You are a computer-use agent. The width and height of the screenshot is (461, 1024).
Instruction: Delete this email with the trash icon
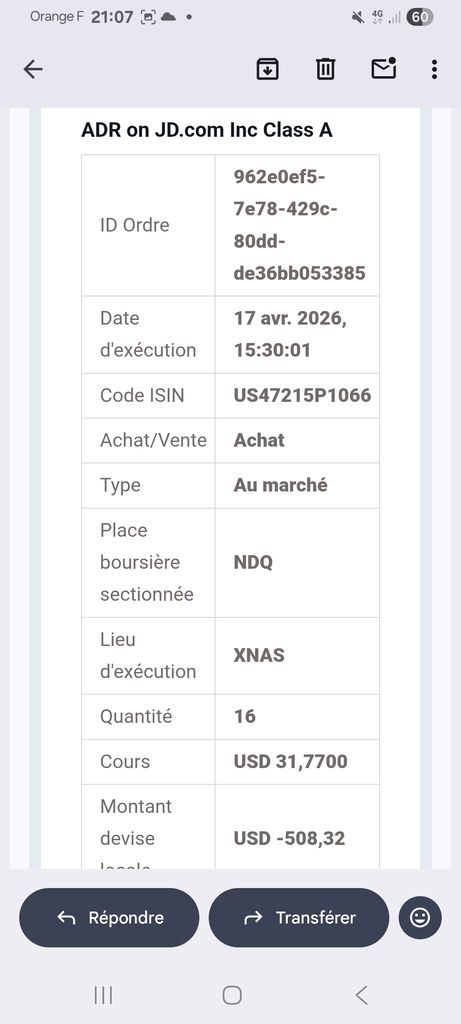pyautogui.click(x=325, y=69)
